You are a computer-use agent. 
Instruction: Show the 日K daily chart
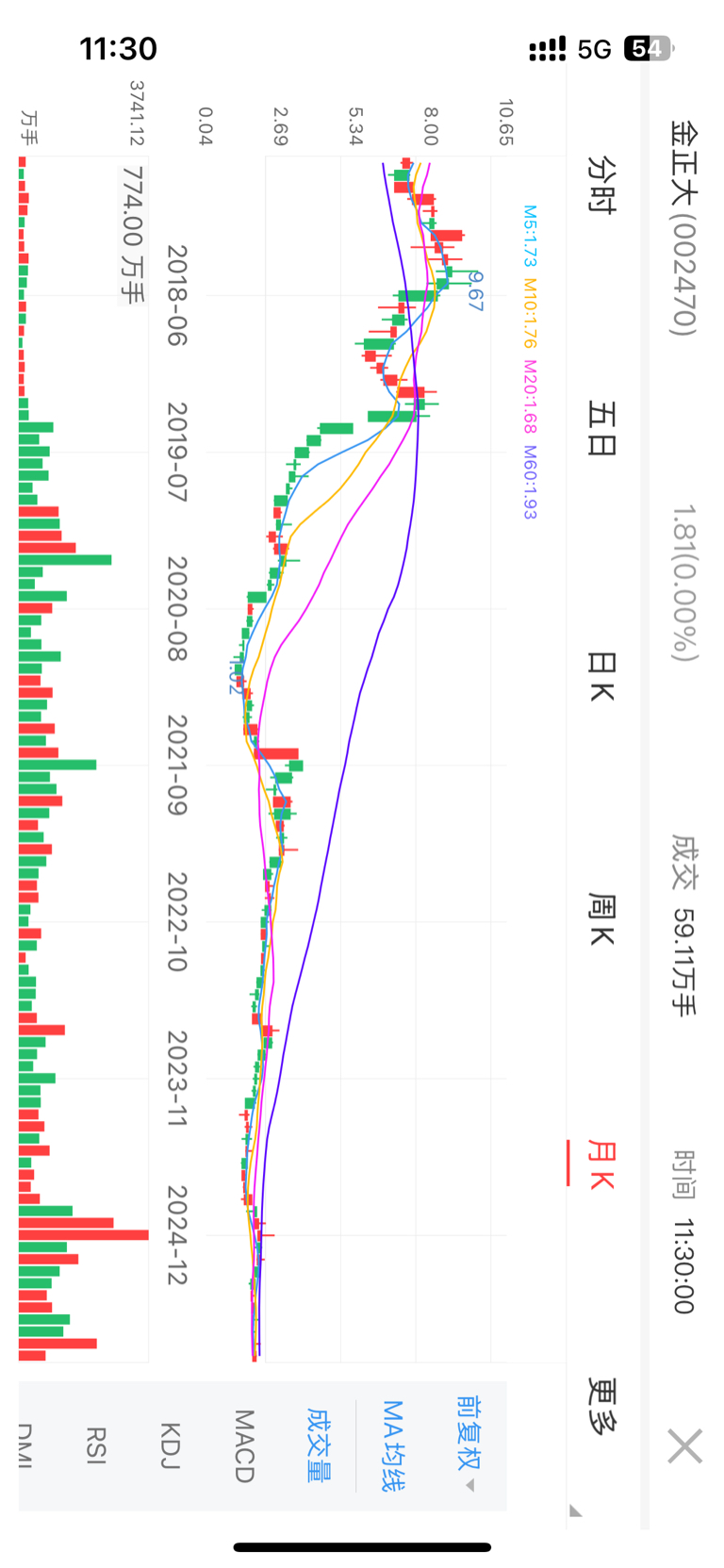click(x=601, y=675)
